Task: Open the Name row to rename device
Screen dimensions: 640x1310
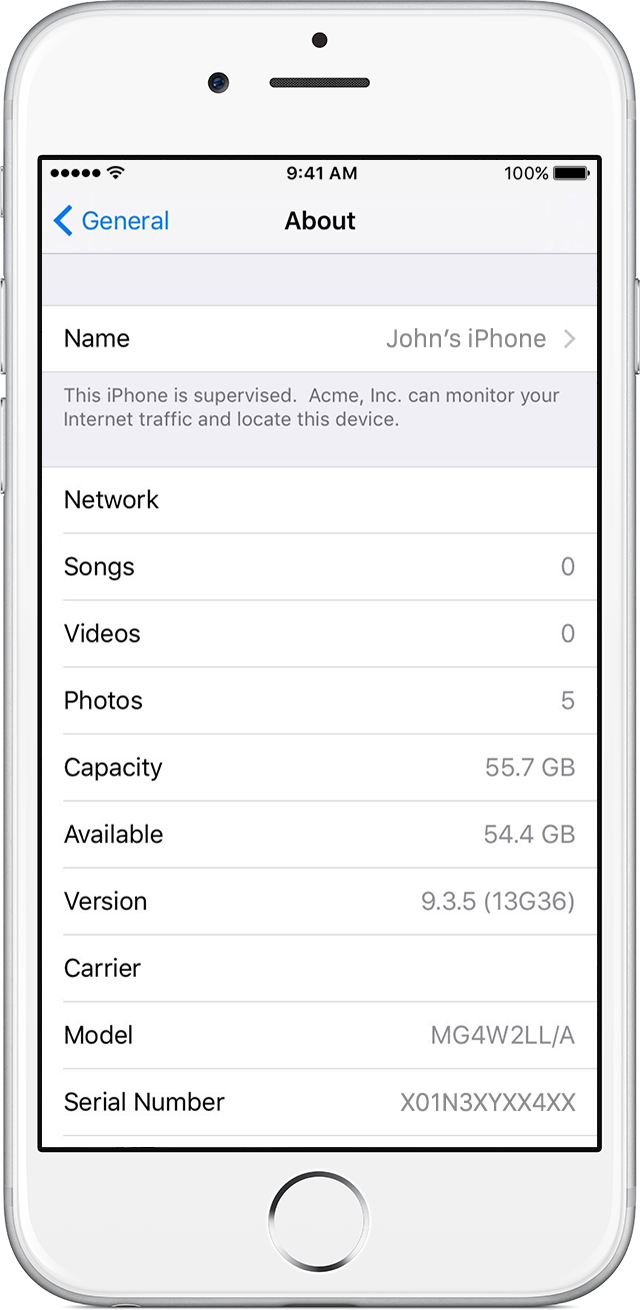Action: coord(320,339)
